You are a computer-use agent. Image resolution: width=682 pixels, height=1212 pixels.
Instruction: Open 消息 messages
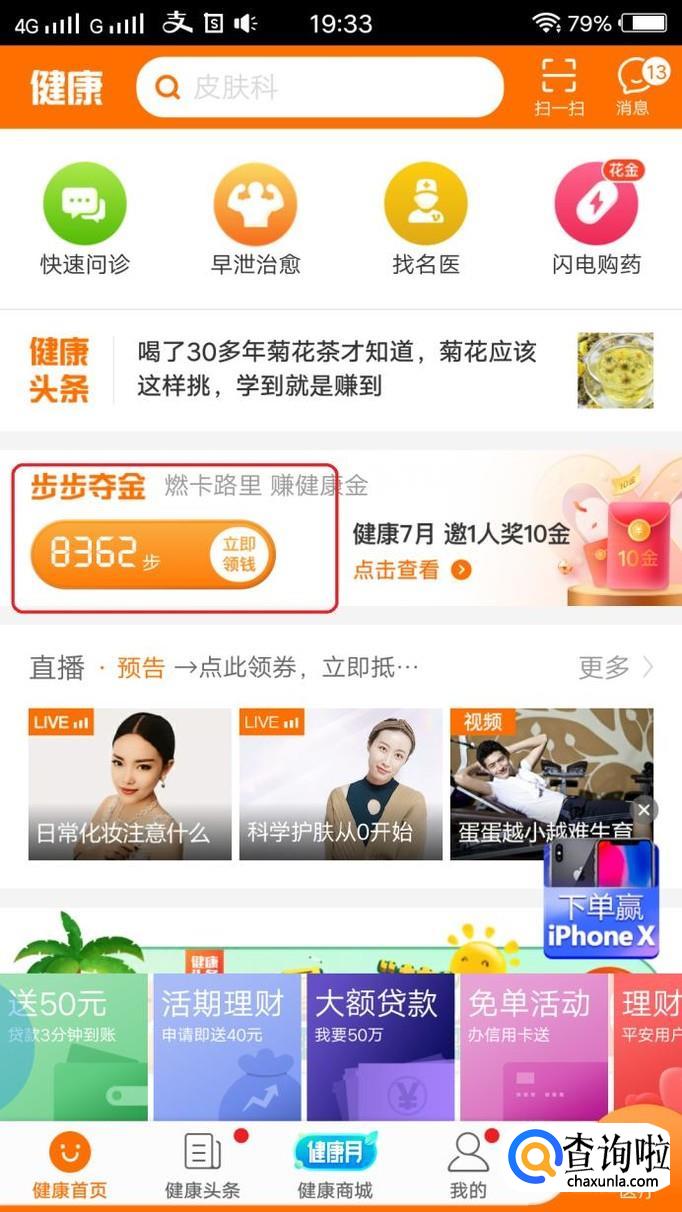pyautogui.click(x=633, y=86)
